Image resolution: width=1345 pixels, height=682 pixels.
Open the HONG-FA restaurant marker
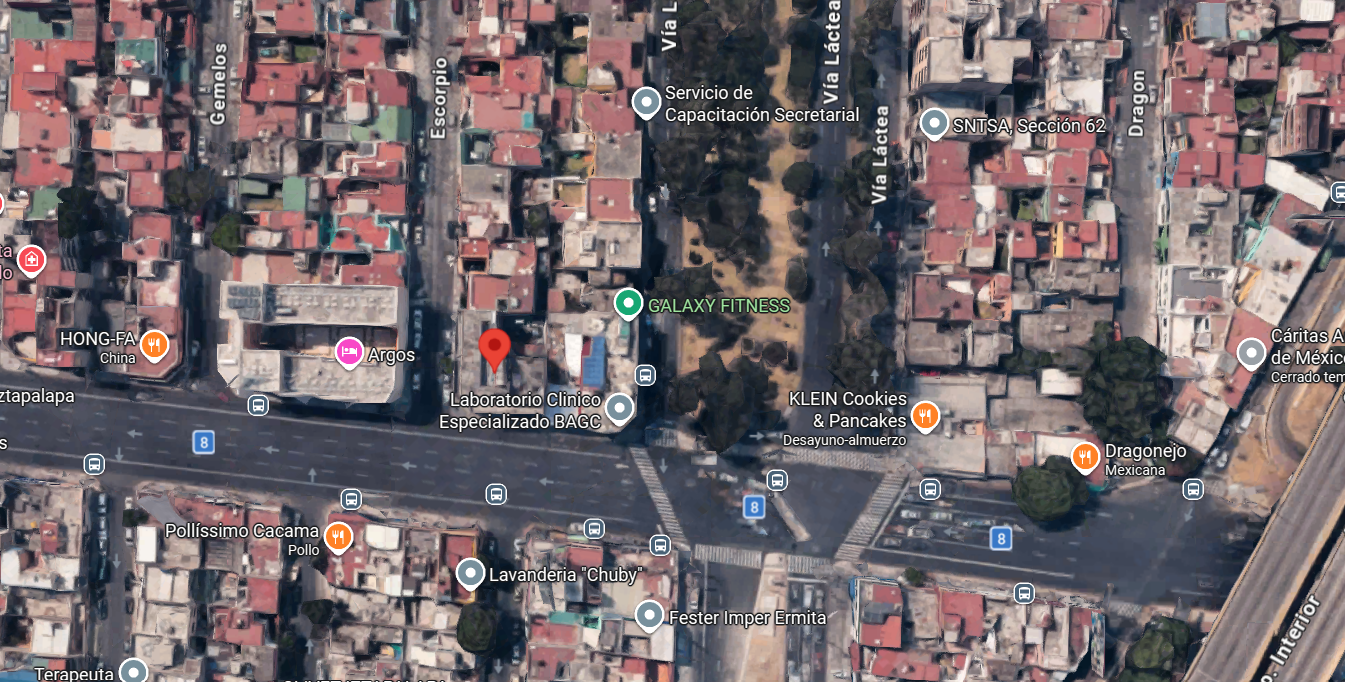click(x=153, y=346)
